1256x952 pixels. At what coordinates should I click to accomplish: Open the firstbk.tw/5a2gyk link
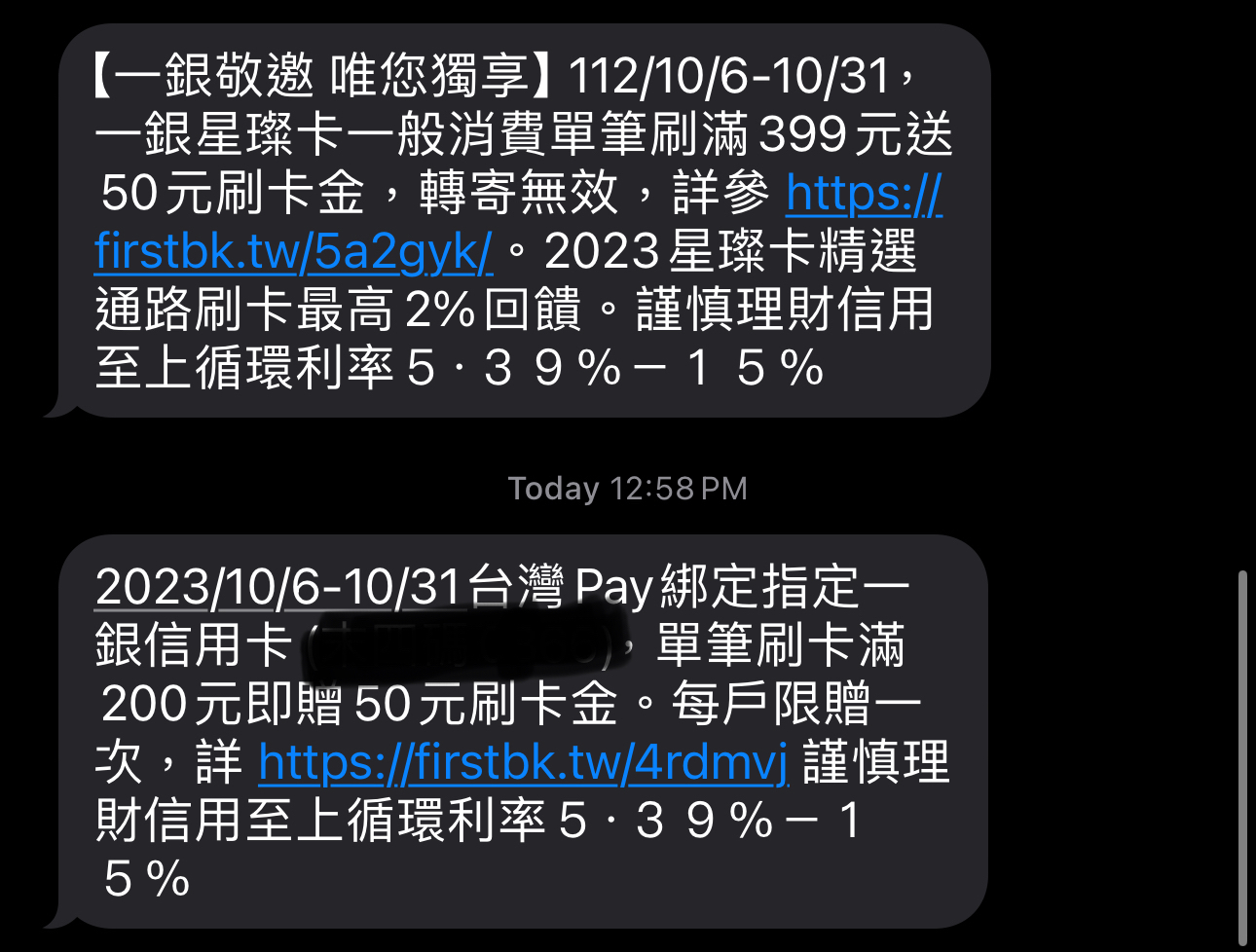click(293, 252)
